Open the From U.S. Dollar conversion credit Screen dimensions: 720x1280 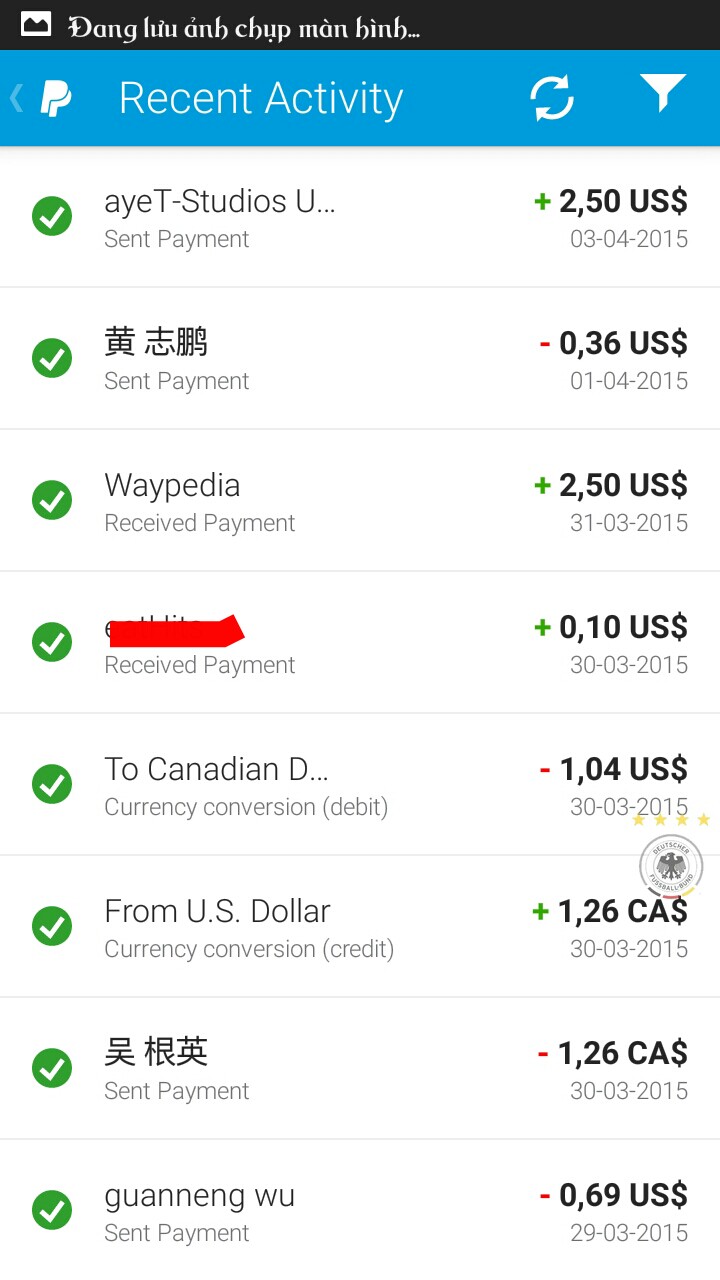pyautogui.click(x=360, y=927)
